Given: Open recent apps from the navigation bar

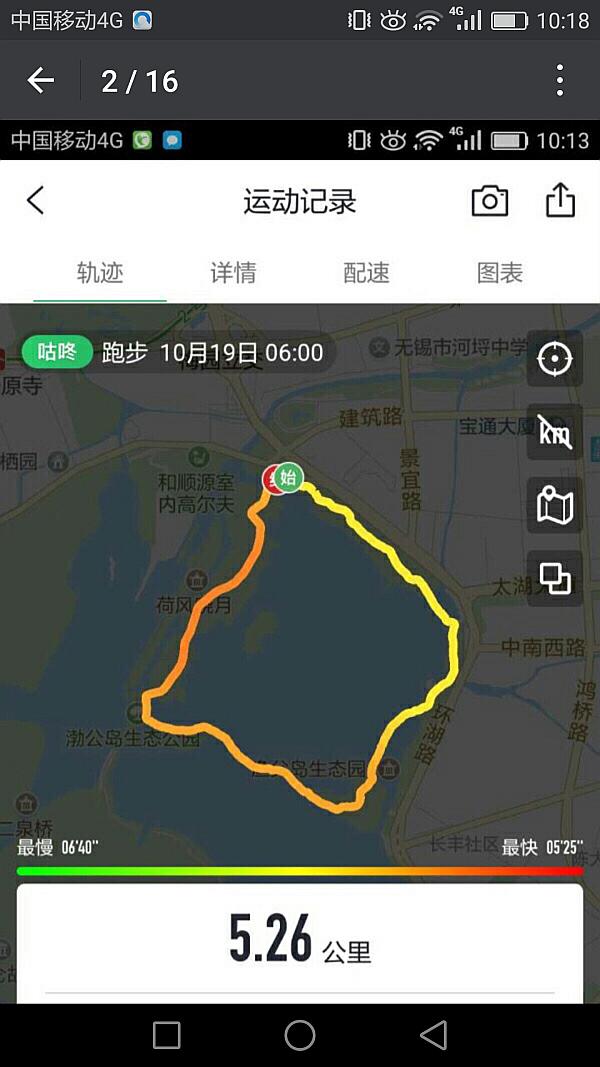Looking at the screenshot, I should 166,1035.
